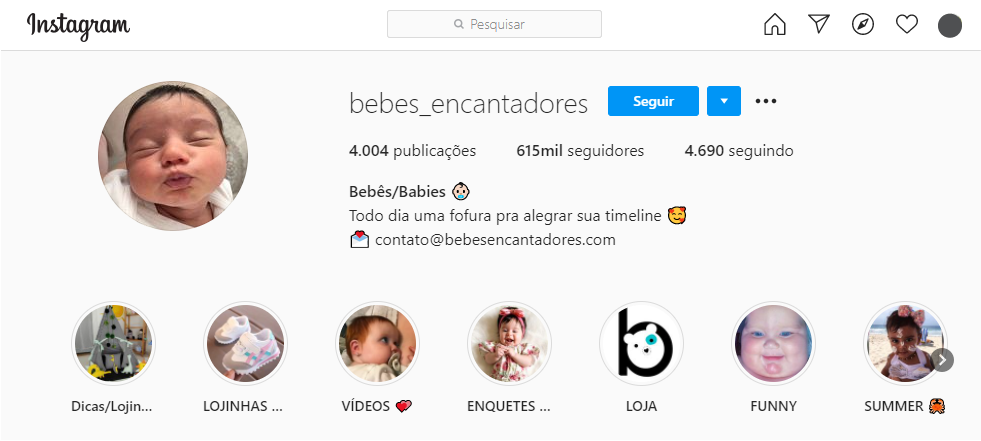View the bebes_encantadores profile picture

[173, 157]
